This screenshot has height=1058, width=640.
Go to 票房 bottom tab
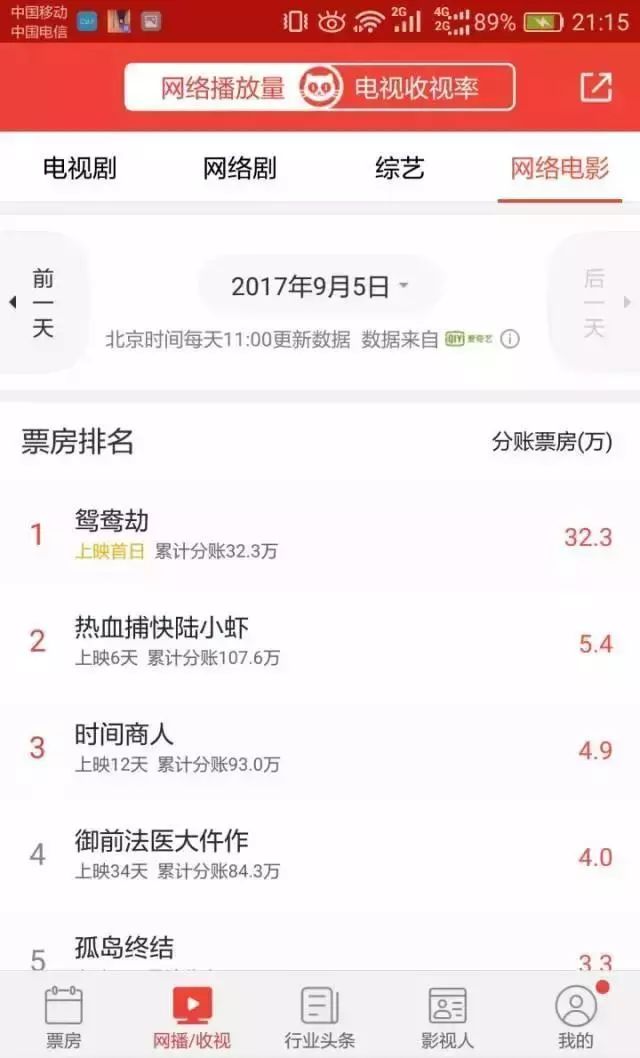[x=64, y=1016]
